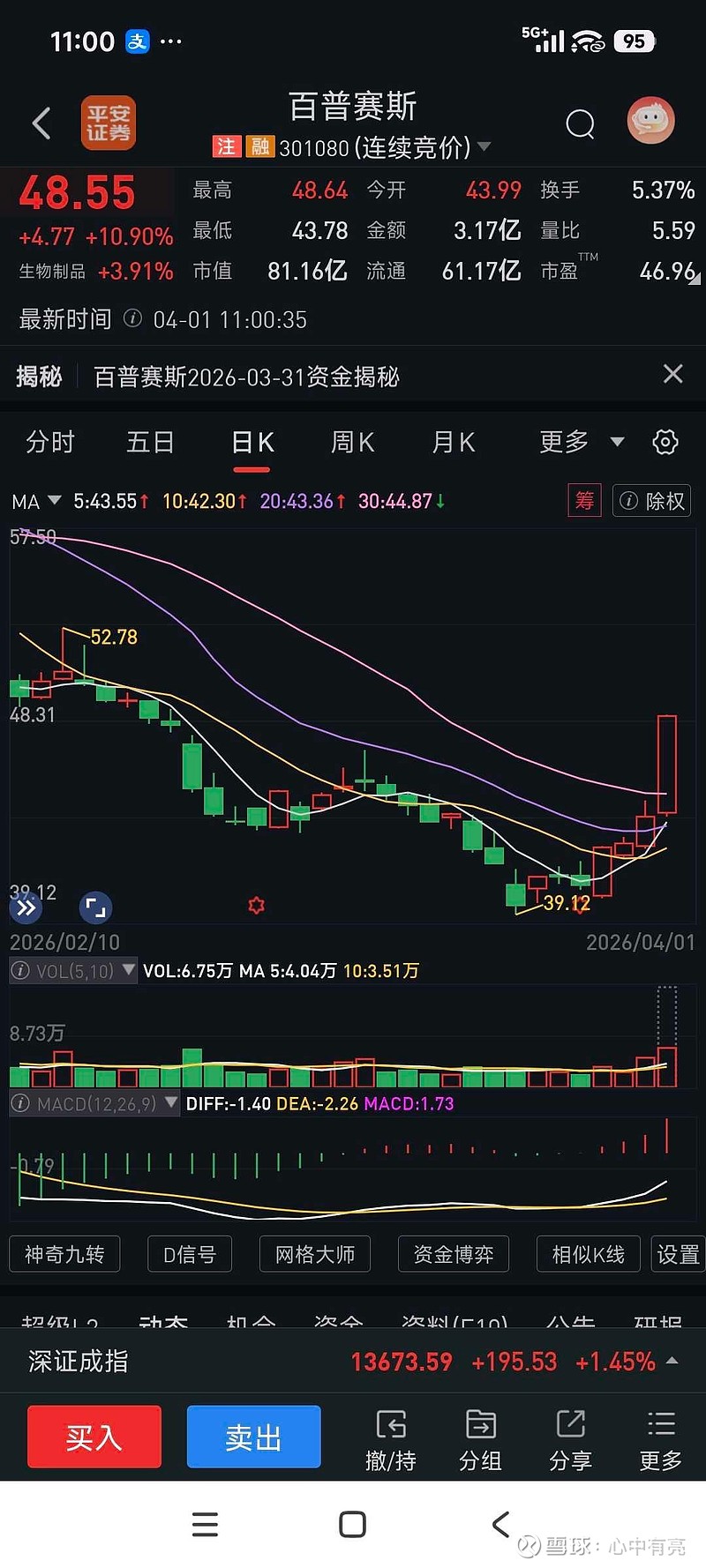Enable the 筹 chip distribution overlay
706x1568 pixels.
click(x=582, y=500)
